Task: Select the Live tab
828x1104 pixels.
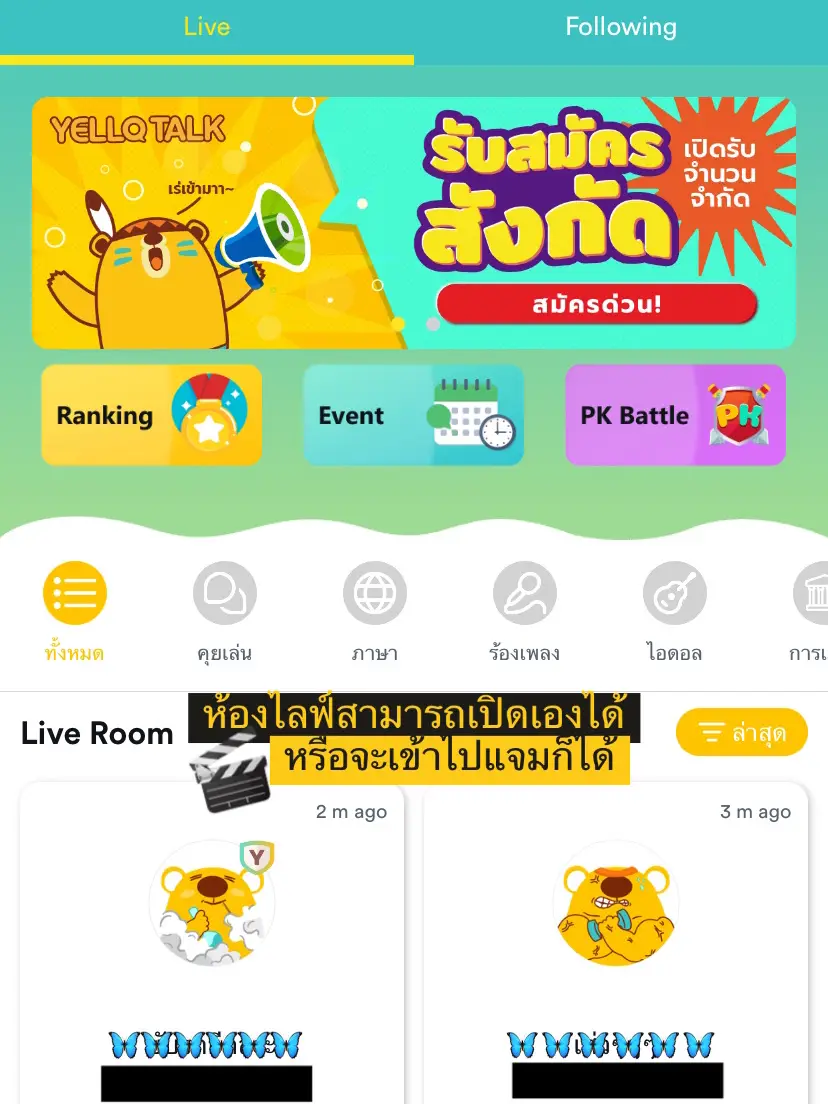Action: (x=207, y=27)
